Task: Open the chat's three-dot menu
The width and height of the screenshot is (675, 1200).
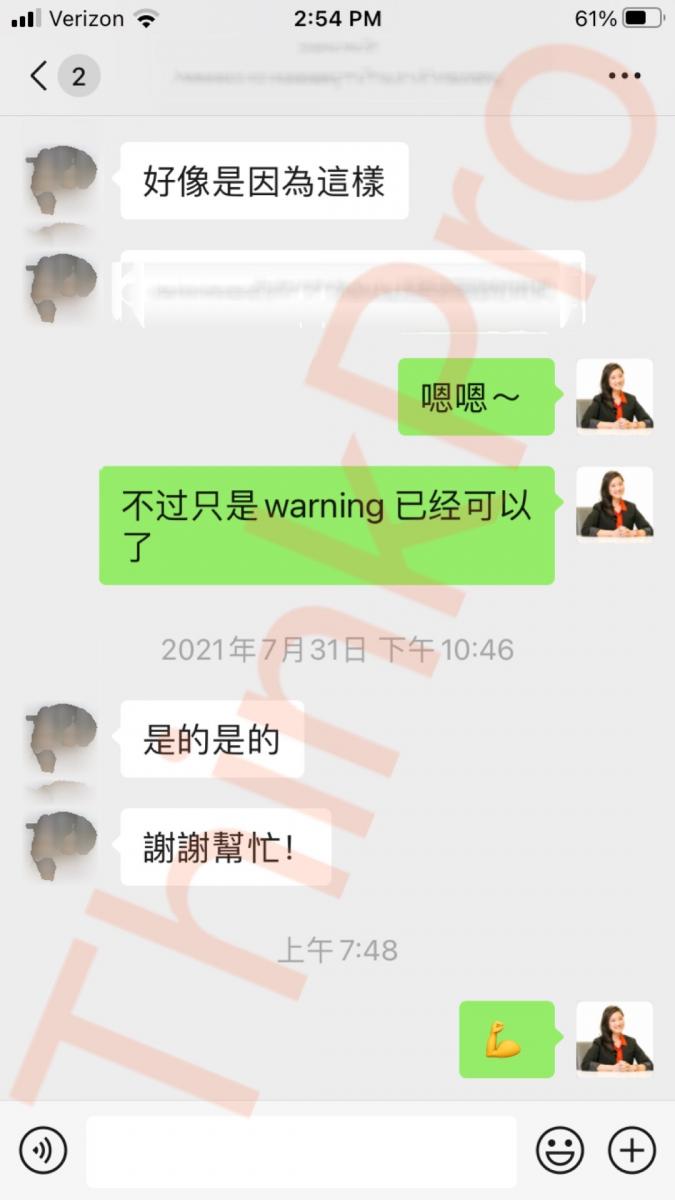Action: click(624, 76)
